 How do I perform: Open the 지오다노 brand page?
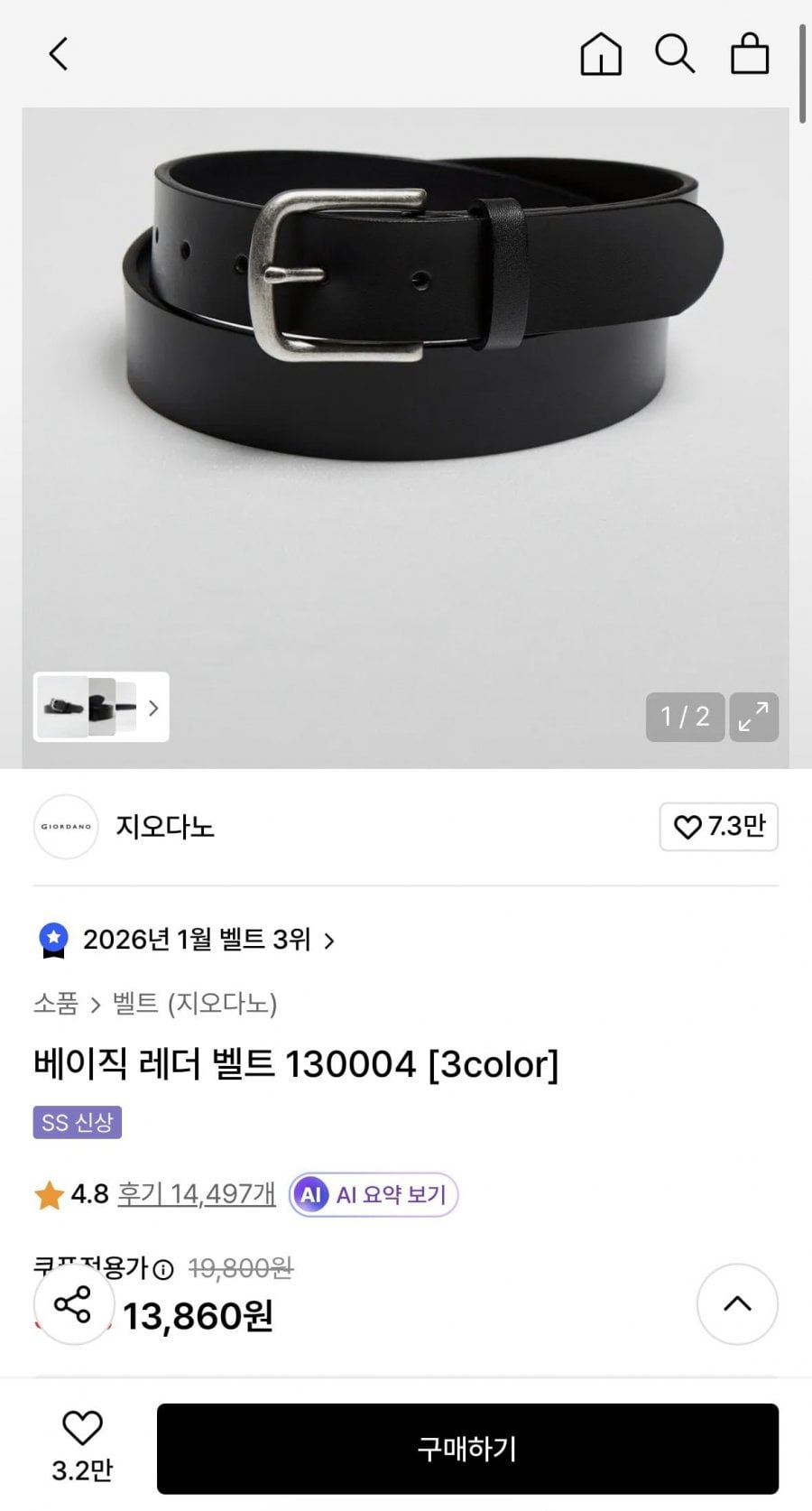pyautogui.click(x=164, y=827)
